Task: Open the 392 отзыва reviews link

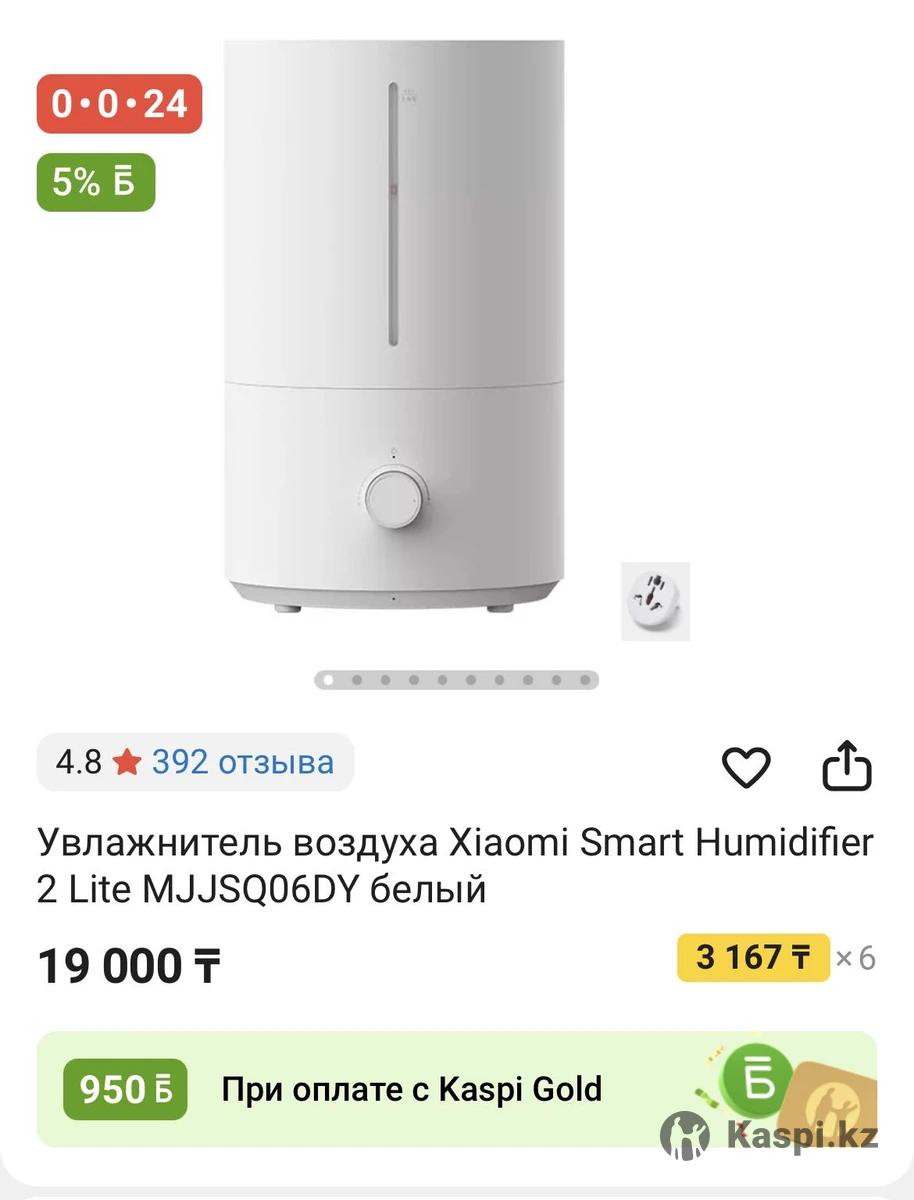Action: click(243, 763)
